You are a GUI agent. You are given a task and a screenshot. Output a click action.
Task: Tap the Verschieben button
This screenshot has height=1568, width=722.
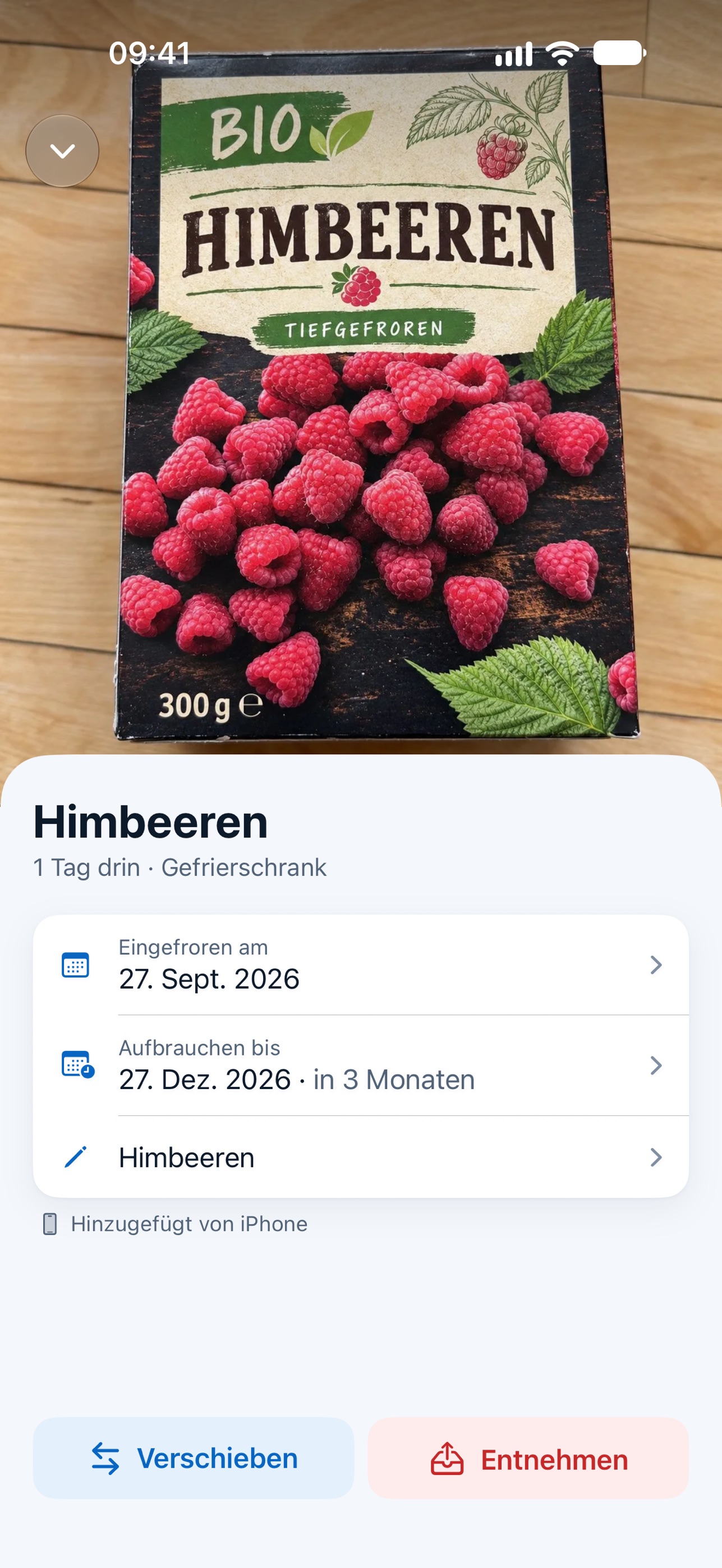pos(194,1459)
